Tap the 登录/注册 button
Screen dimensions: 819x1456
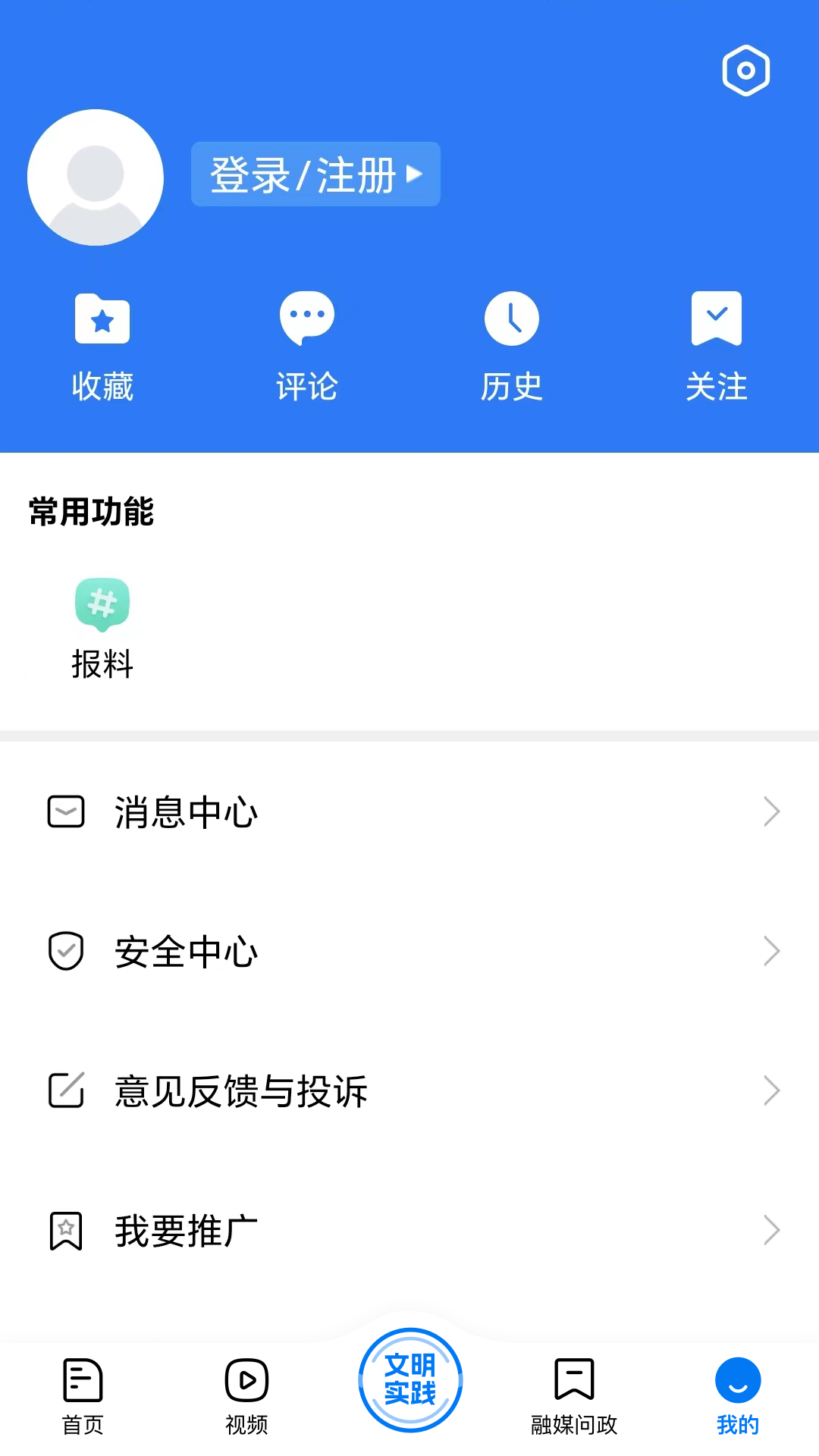[x=315, y=174]
